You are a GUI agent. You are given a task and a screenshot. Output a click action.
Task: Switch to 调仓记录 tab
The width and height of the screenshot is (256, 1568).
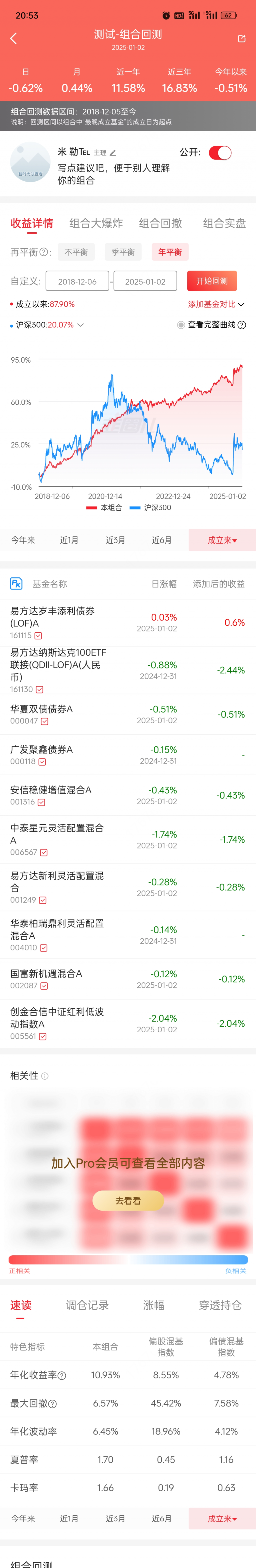pos(87,1305)
